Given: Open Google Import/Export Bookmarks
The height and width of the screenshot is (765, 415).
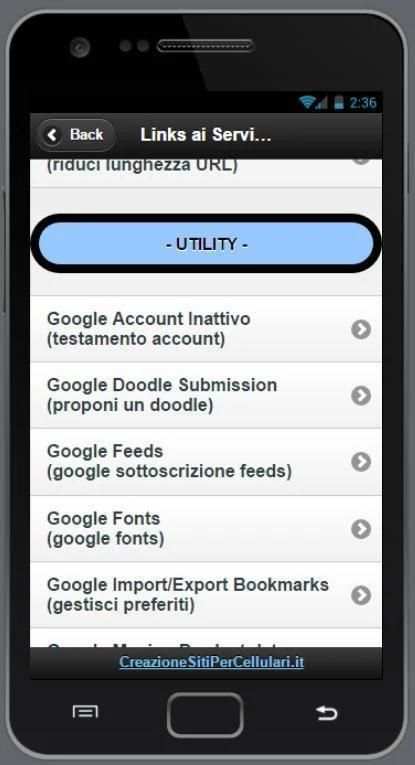Looking at the screenshot, I should pyautogui.click(x=206, y=595).
